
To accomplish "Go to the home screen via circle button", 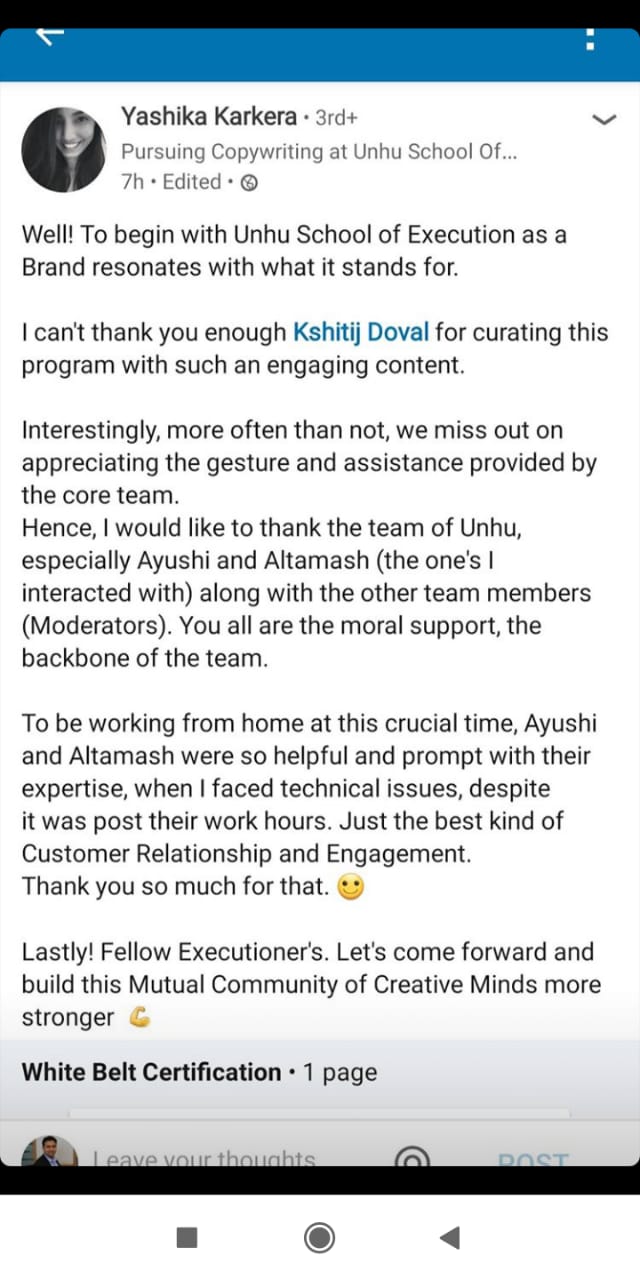I will [x=320, y=1238].
